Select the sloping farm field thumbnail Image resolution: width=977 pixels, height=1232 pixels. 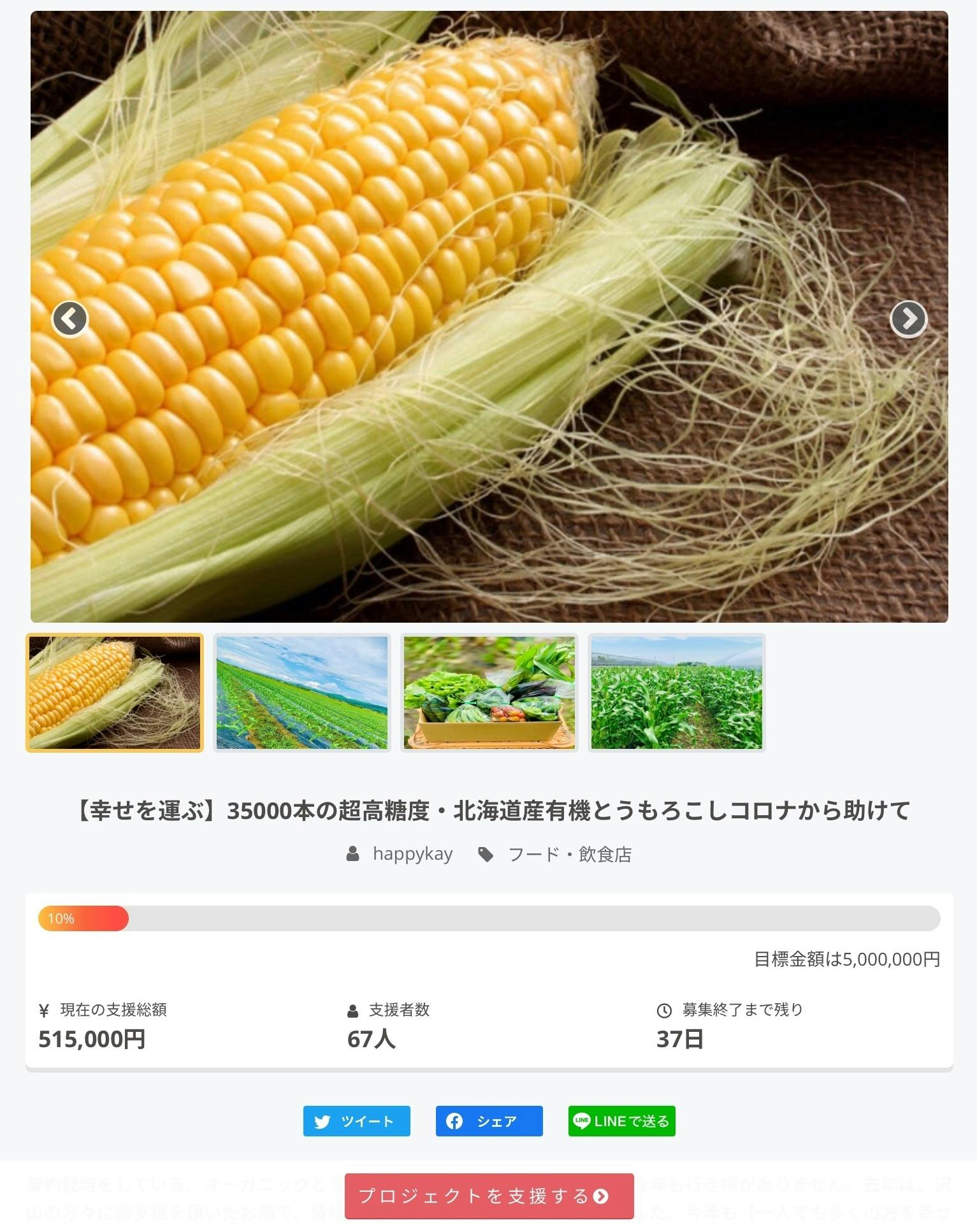302,693
